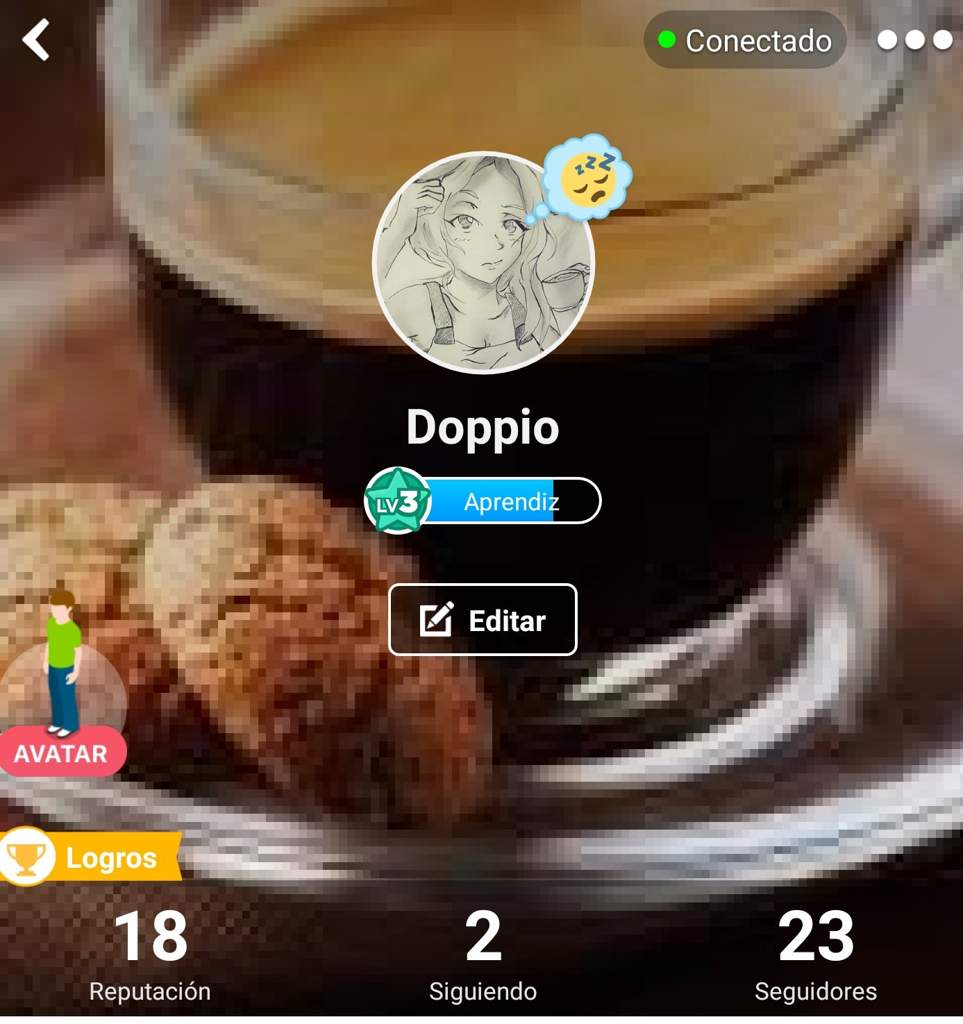Open the Logros achievements banner
The image size is (963, 1024).
pos(90,857)
